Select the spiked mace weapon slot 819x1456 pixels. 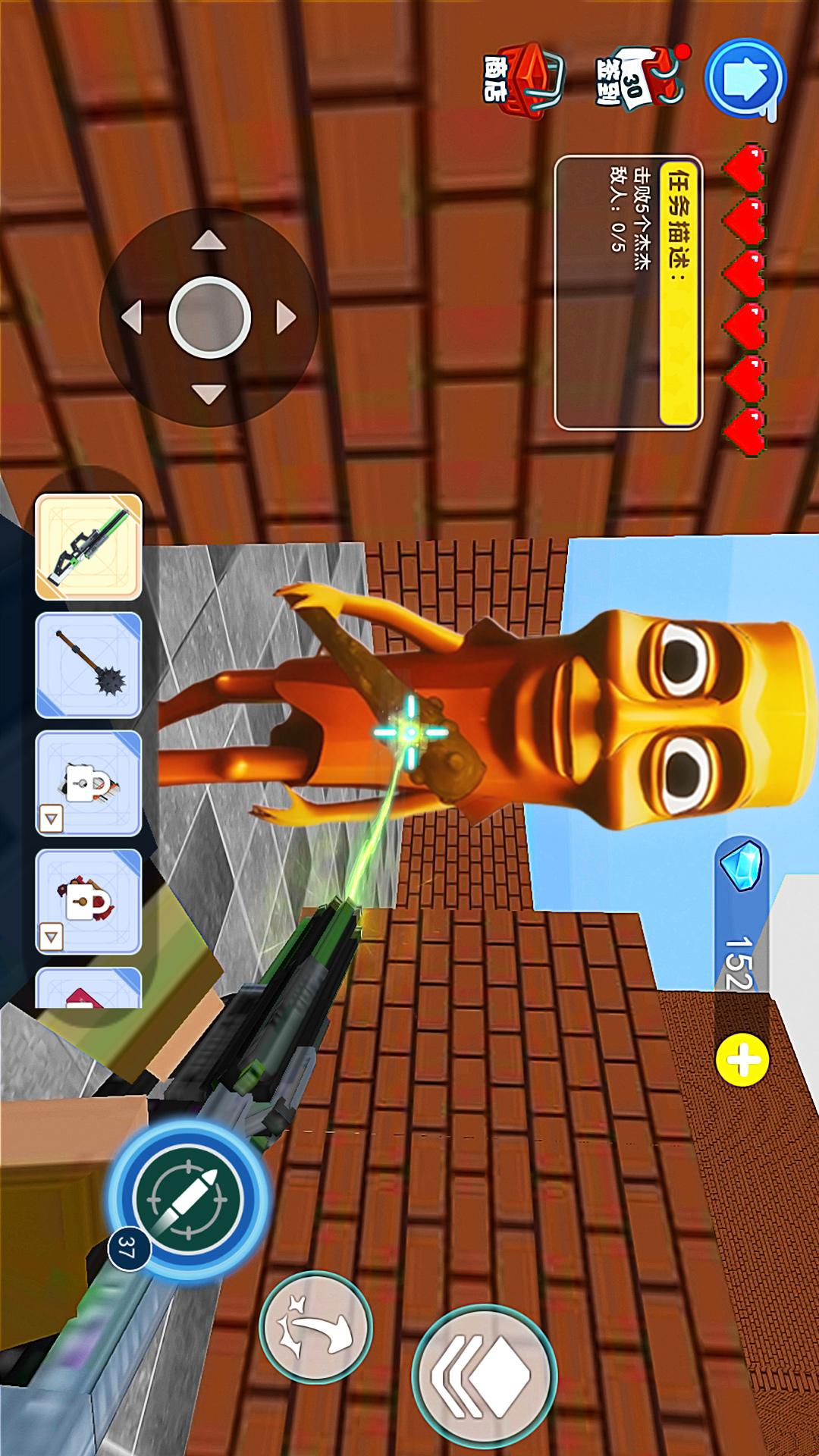89,665
